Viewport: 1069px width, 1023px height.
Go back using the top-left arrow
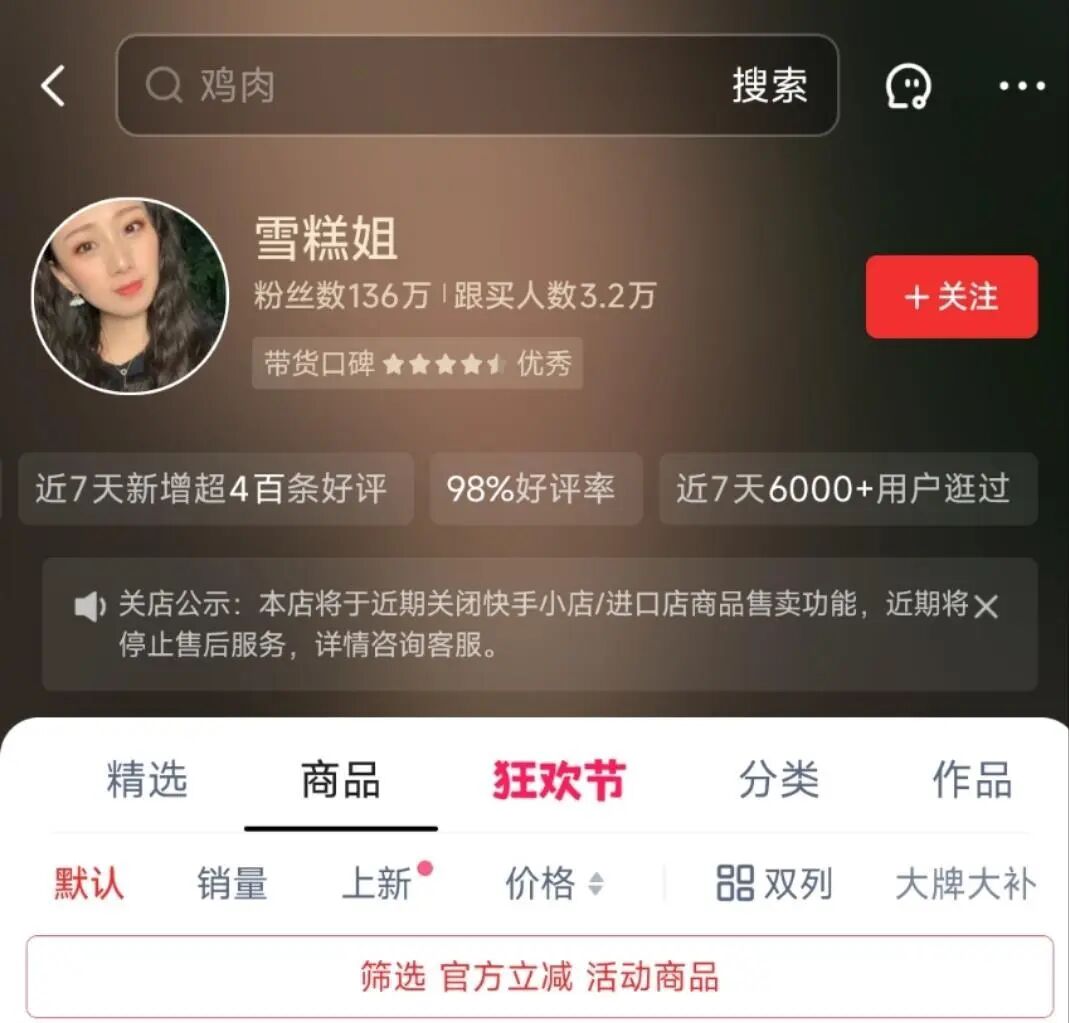[x=53, y=86]
